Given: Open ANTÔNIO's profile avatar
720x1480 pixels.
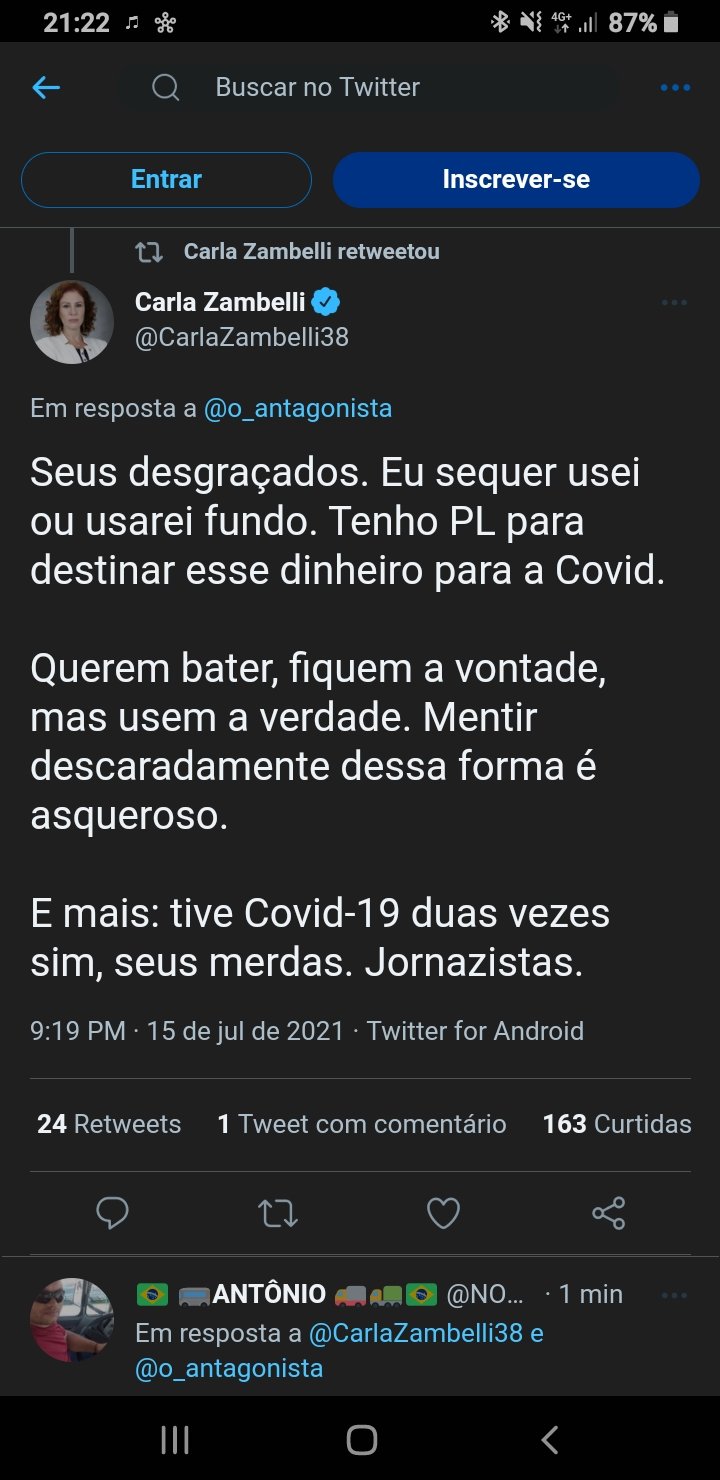Looking at the screenshot, I should 72,1320.
